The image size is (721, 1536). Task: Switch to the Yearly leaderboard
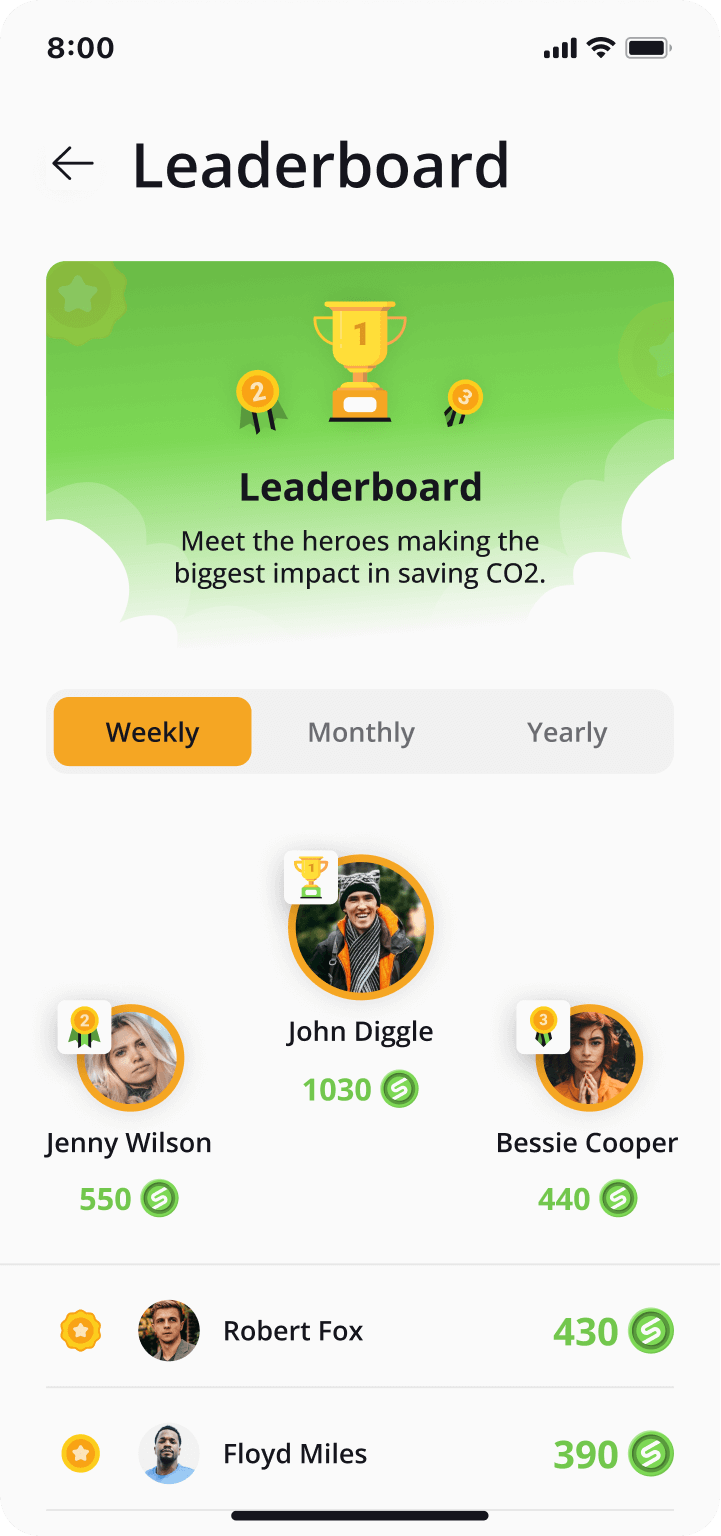click(567, 732)
